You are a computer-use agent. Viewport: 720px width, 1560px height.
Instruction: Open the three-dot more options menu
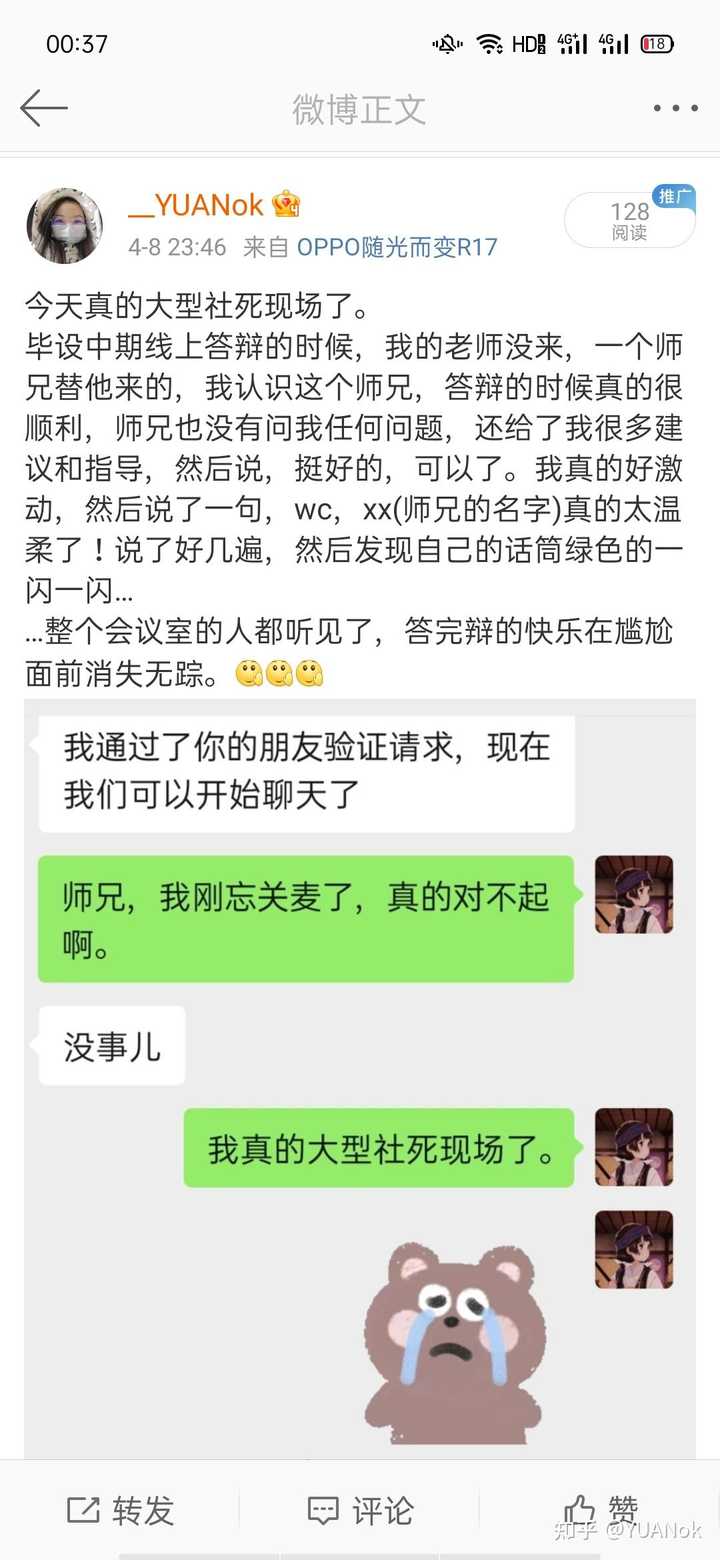(675, 108)
